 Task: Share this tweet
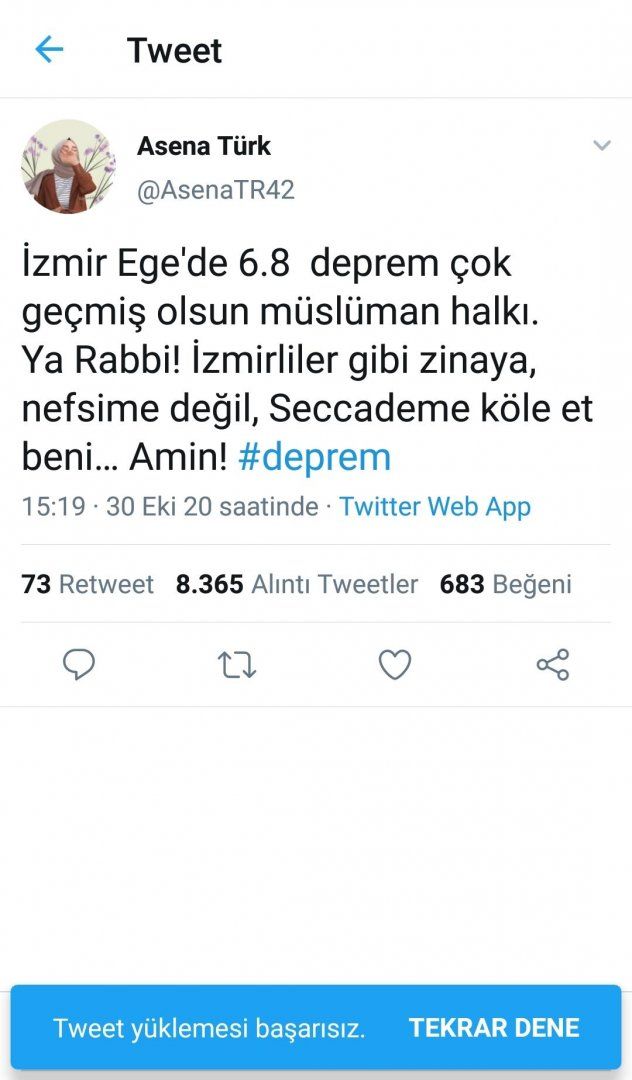[553, 665]
